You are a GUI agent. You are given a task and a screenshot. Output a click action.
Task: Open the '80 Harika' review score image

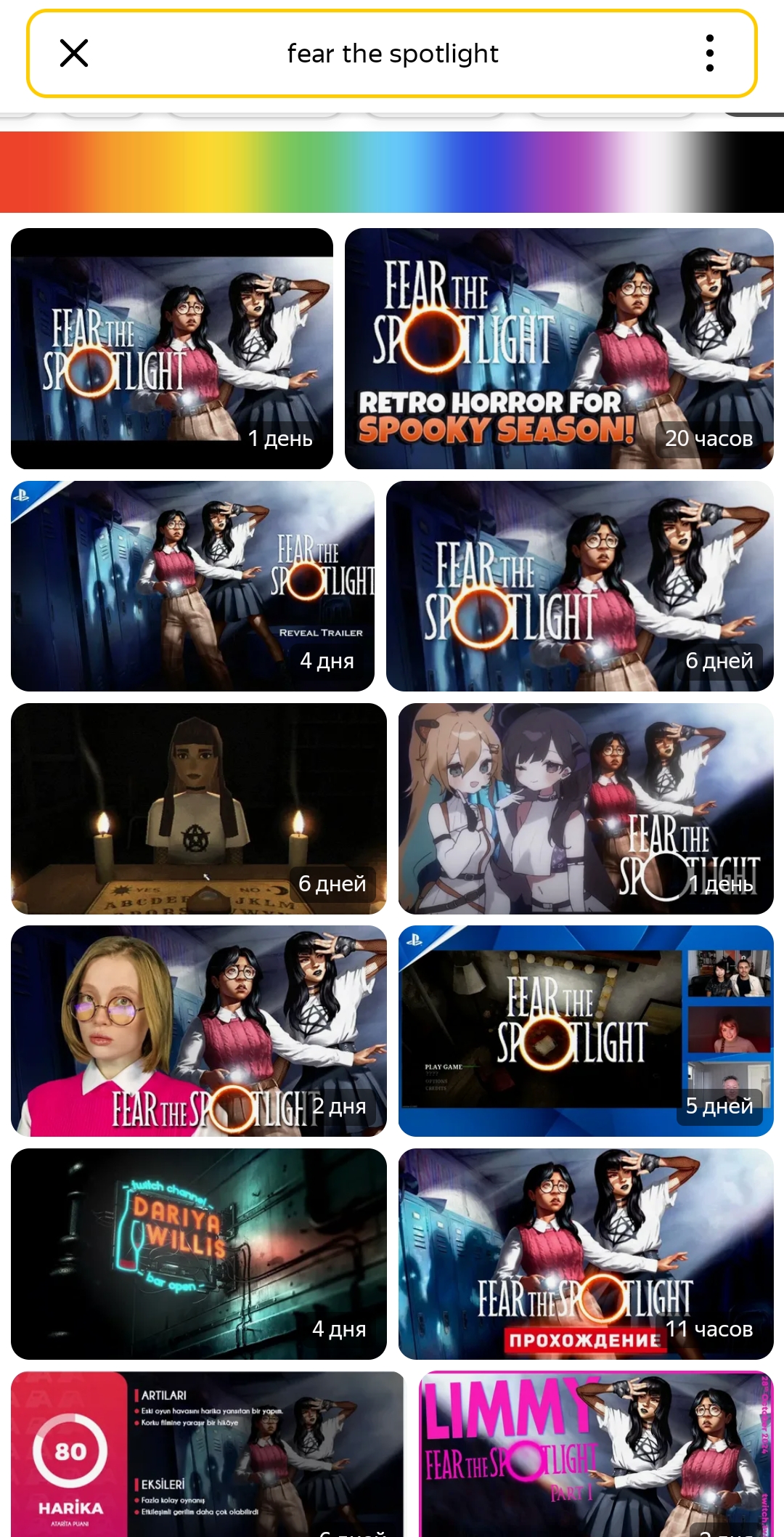pos(207,1453)
